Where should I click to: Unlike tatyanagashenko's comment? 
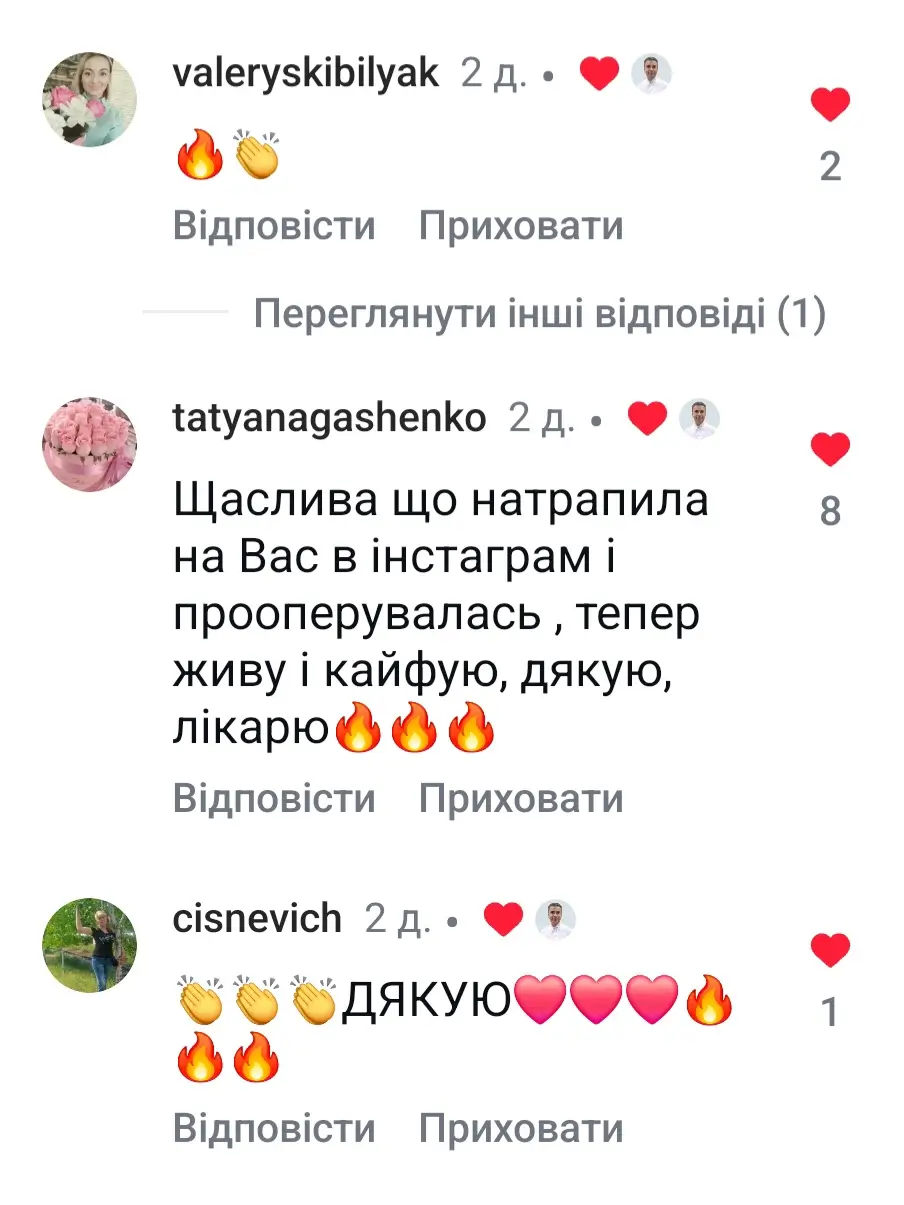830,451
